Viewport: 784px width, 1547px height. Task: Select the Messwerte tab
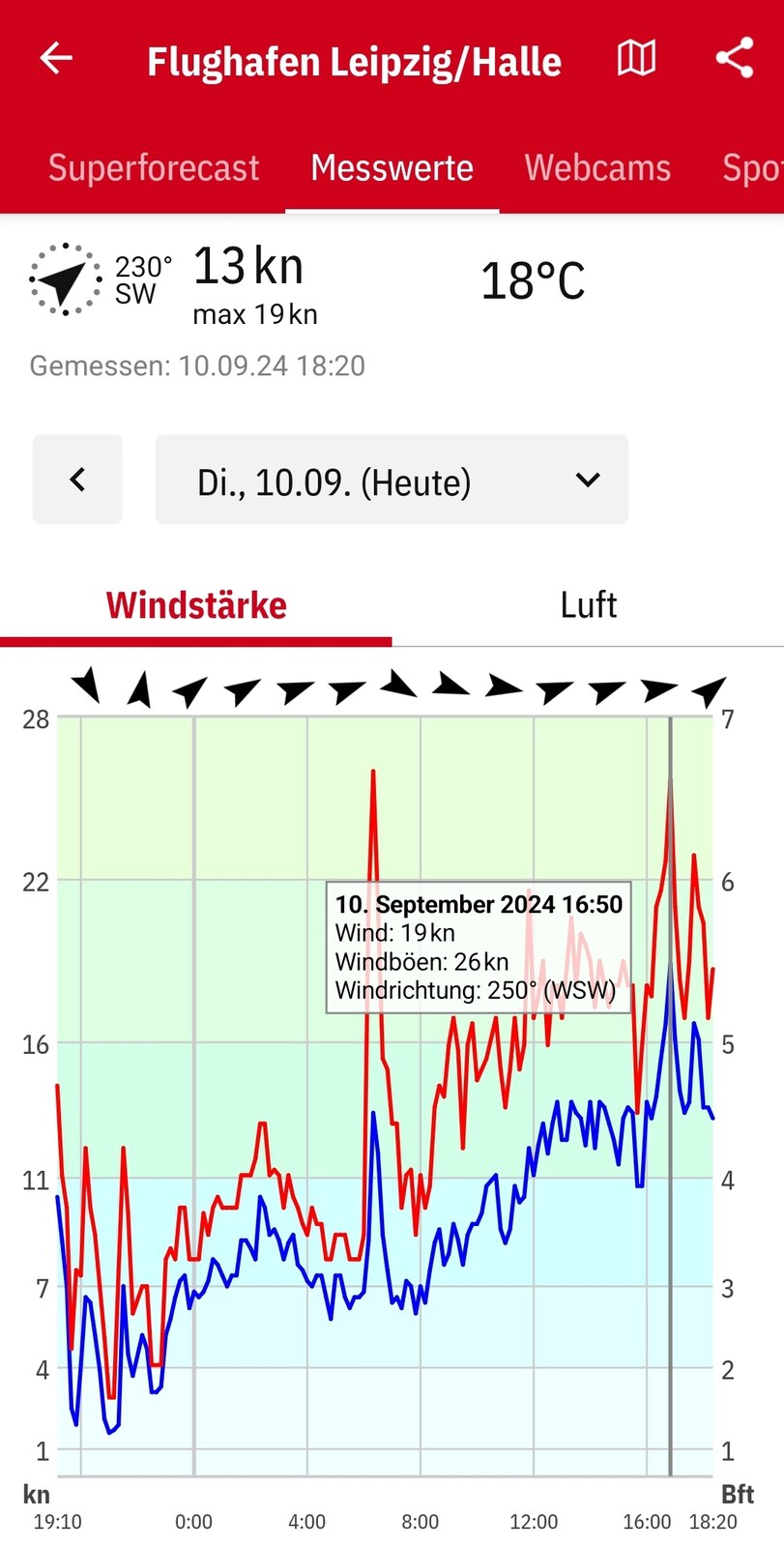(x=392, y=168)
